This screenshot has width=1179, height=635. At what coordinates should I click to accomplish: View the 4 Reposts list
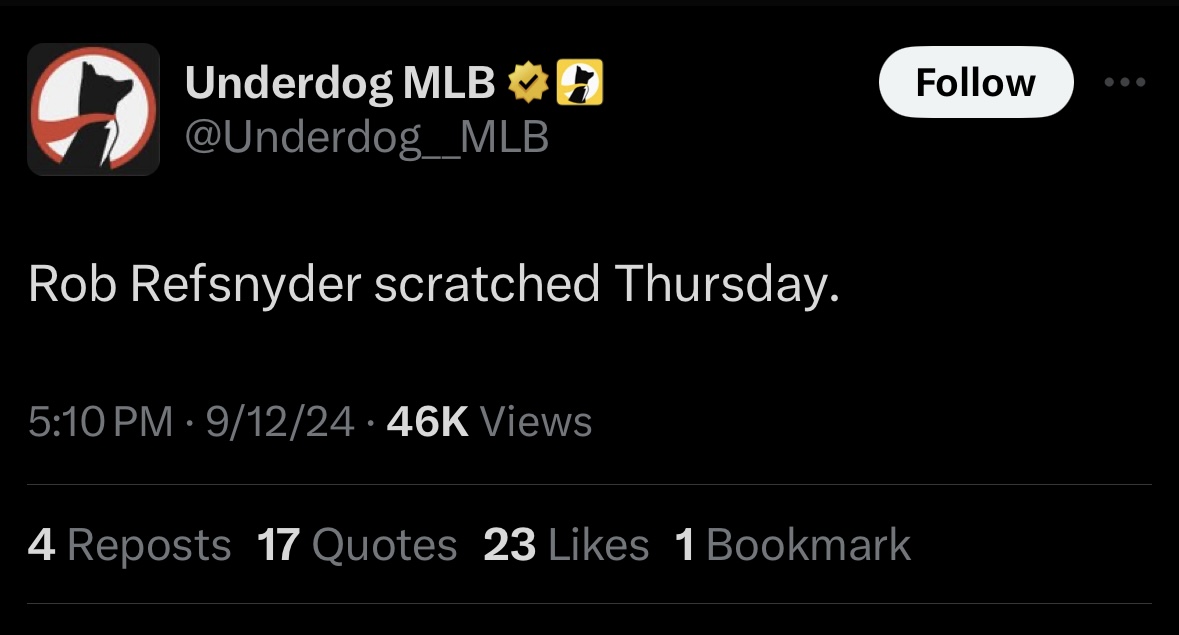(129, 545)
